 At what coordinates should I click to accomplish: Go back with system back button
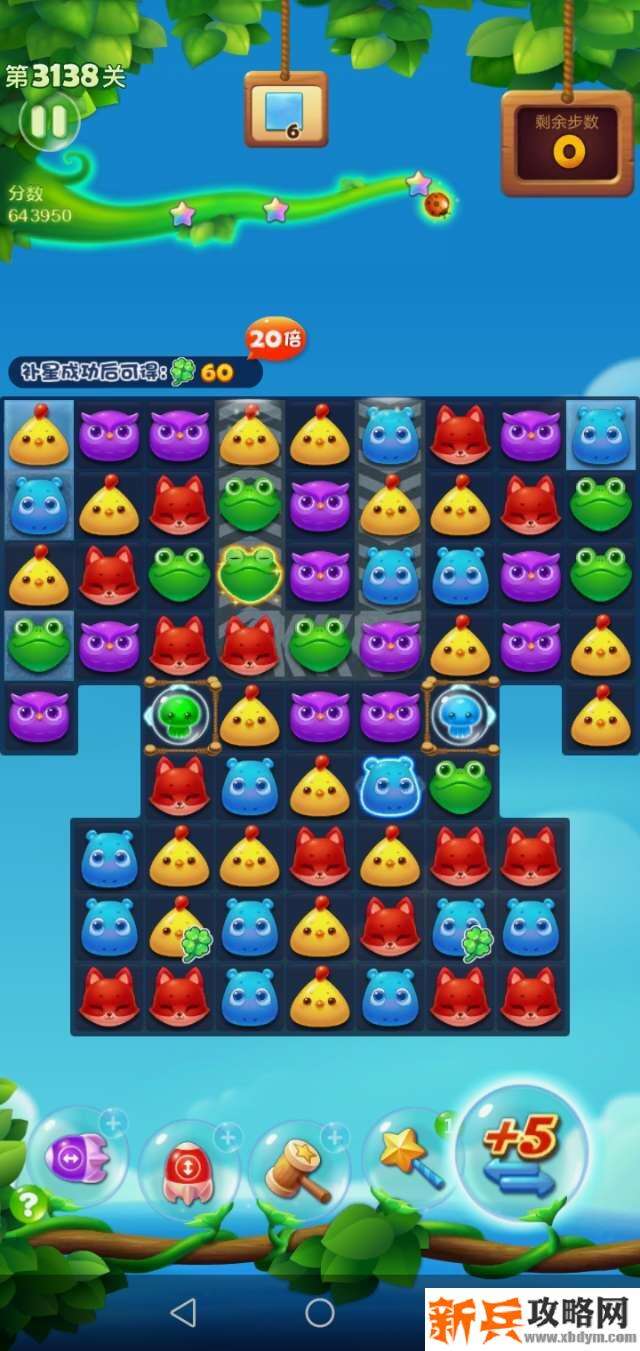pos(183,1311)
